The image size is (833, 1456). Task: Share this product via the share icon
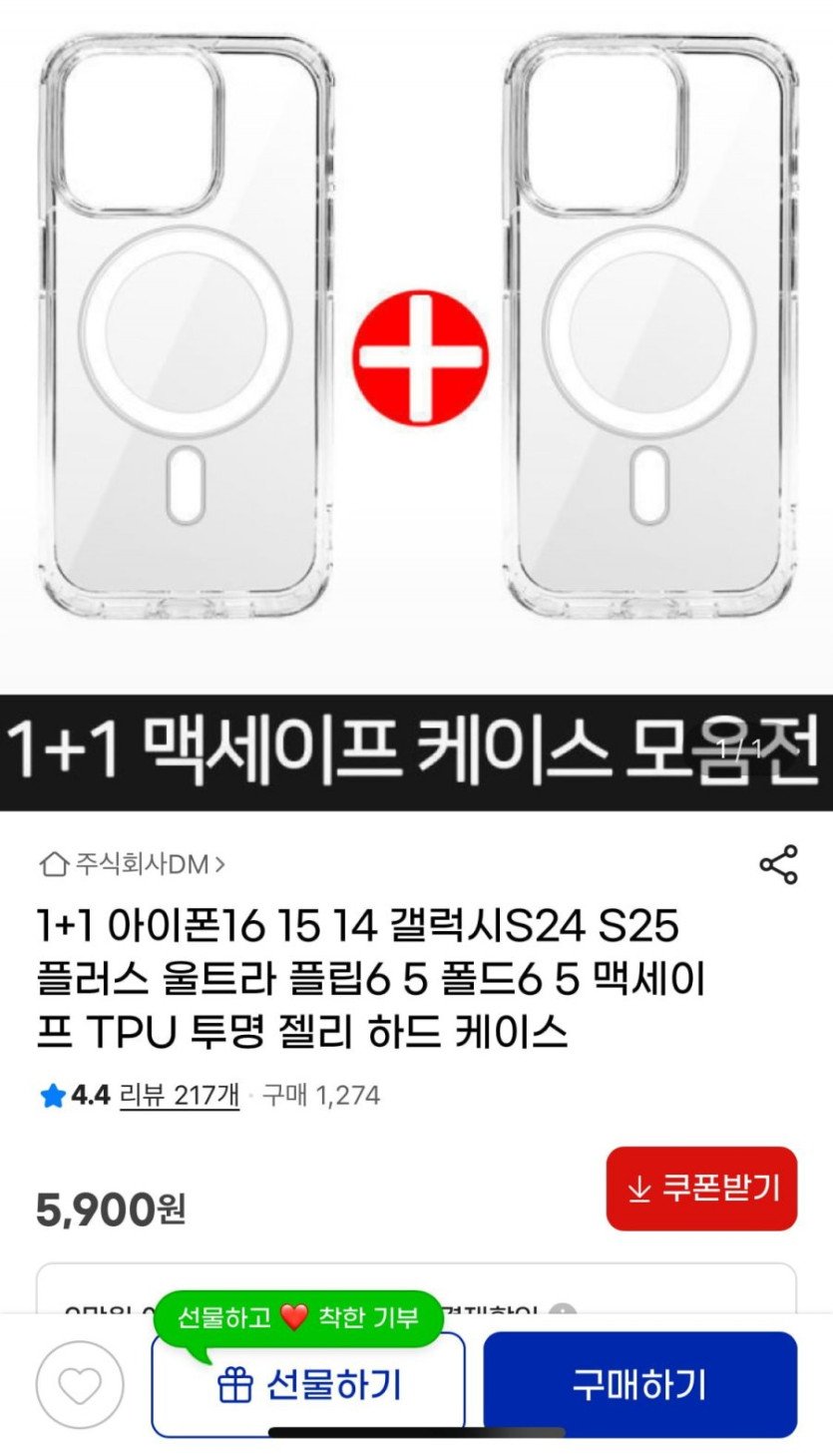tap(778, 864)
